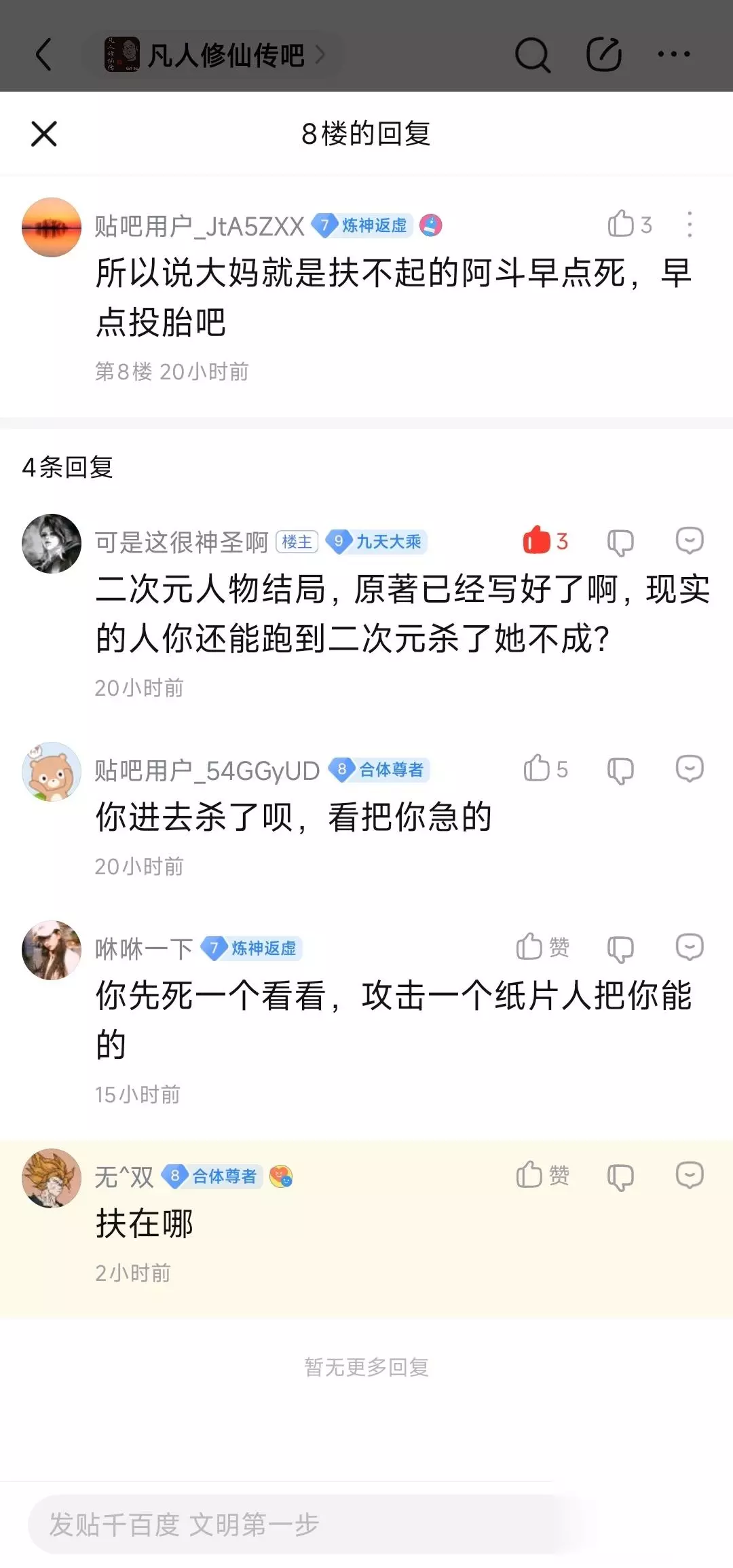This screenshot has height=1568, width=733.
Task: Open more options for 贴吧用户_JtA5ZXX's comment
Action: pos(690,224)
